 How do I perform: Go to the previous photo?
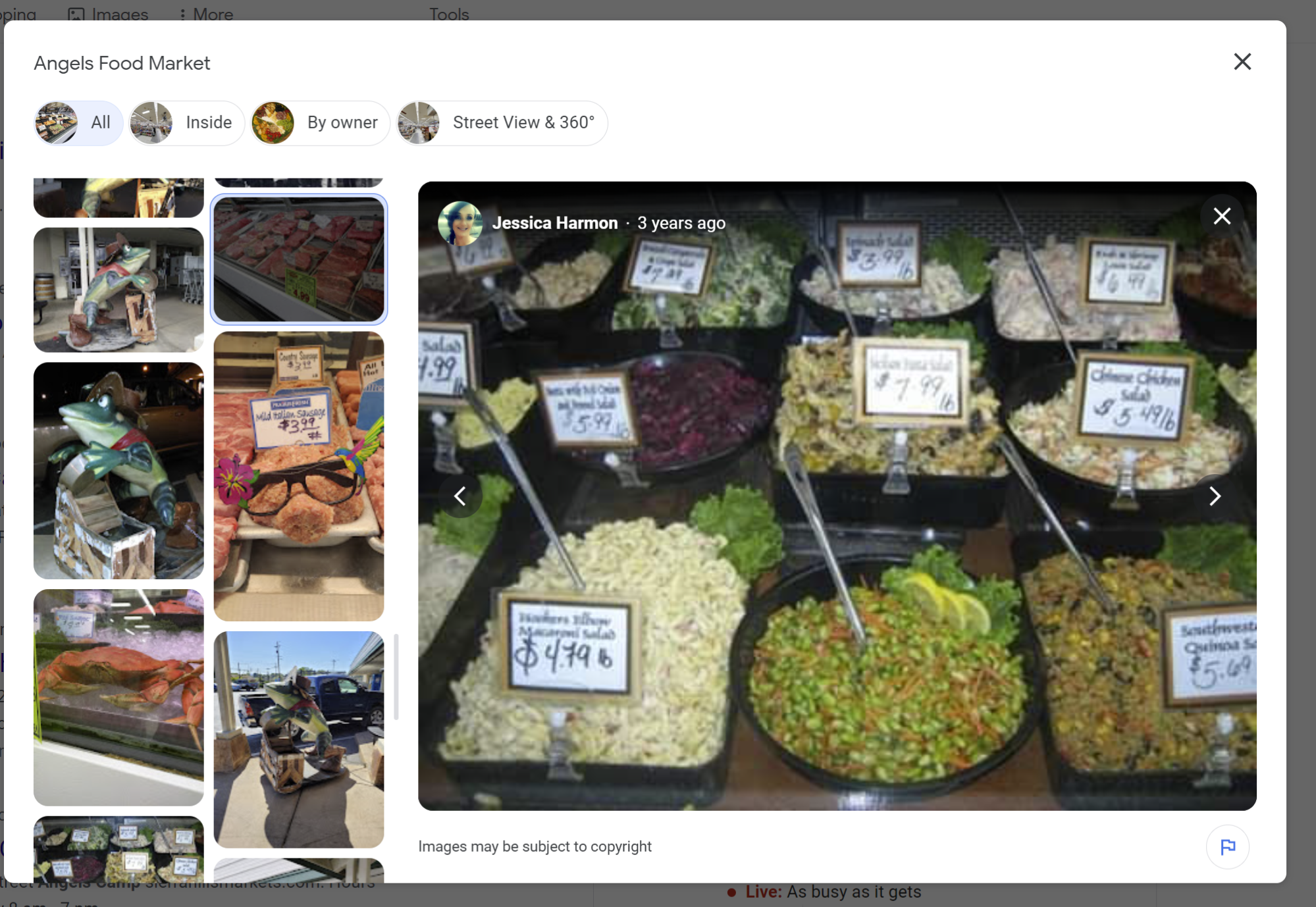(460, 496)
